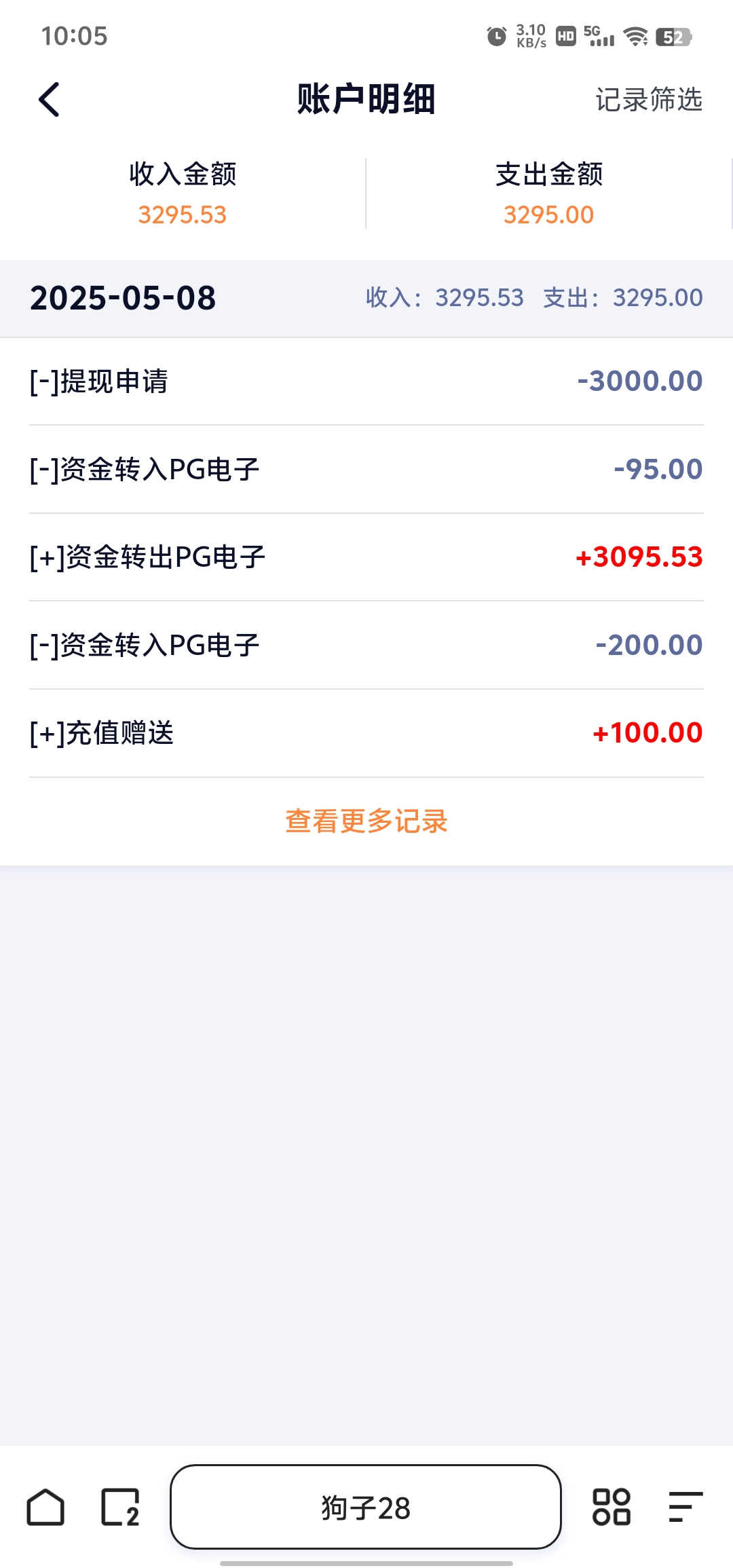Tap the 狗子28 address bar
This screenshot has height=1568, width=733.
pos(366,1508)
